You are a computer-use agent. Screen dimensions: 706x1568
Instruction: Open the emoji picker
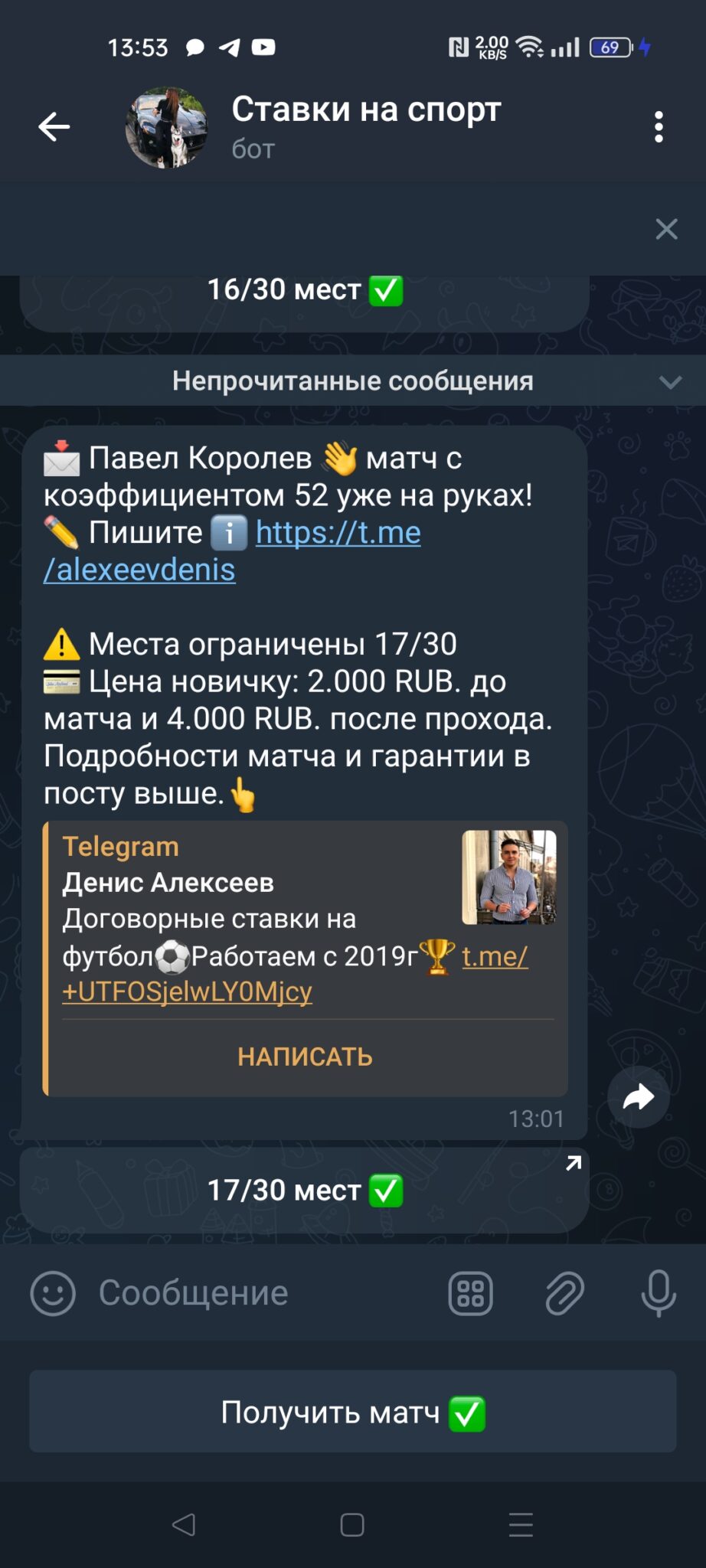[53, 1293]
